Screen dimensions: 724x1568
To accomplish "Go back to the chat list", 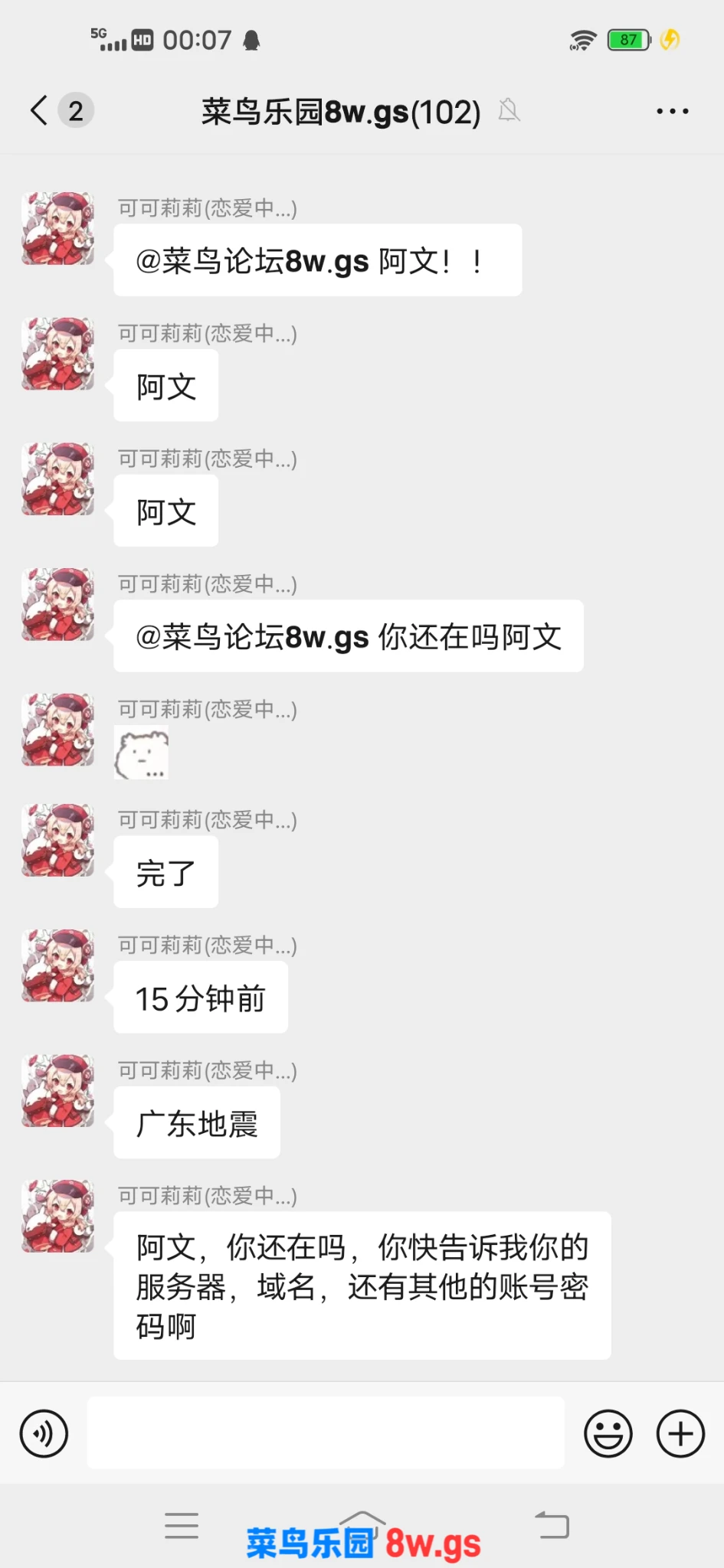I will click(40, 111).
